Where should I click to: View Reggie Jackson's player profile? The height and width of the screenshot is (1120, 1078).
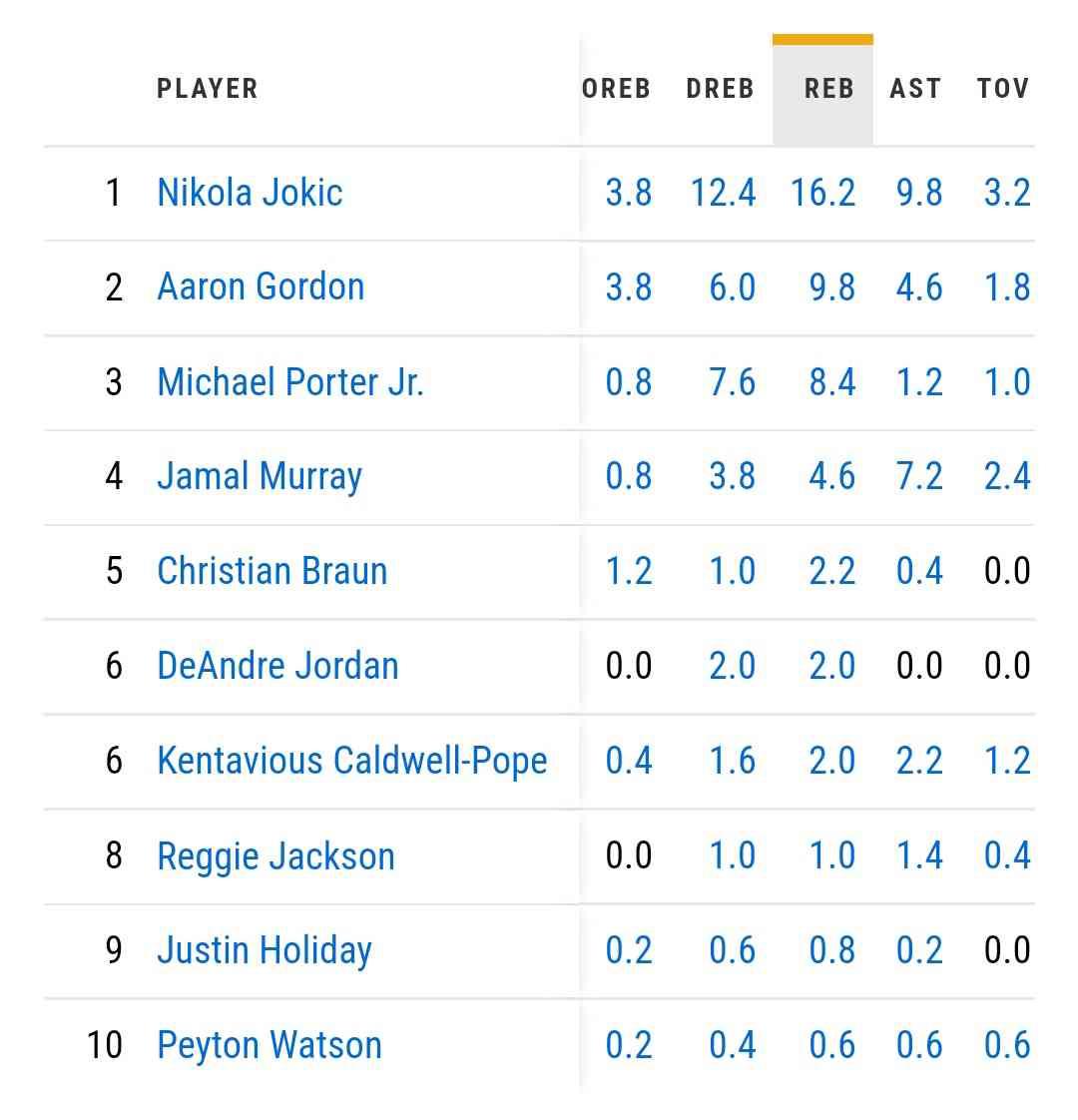click(275, 856)
